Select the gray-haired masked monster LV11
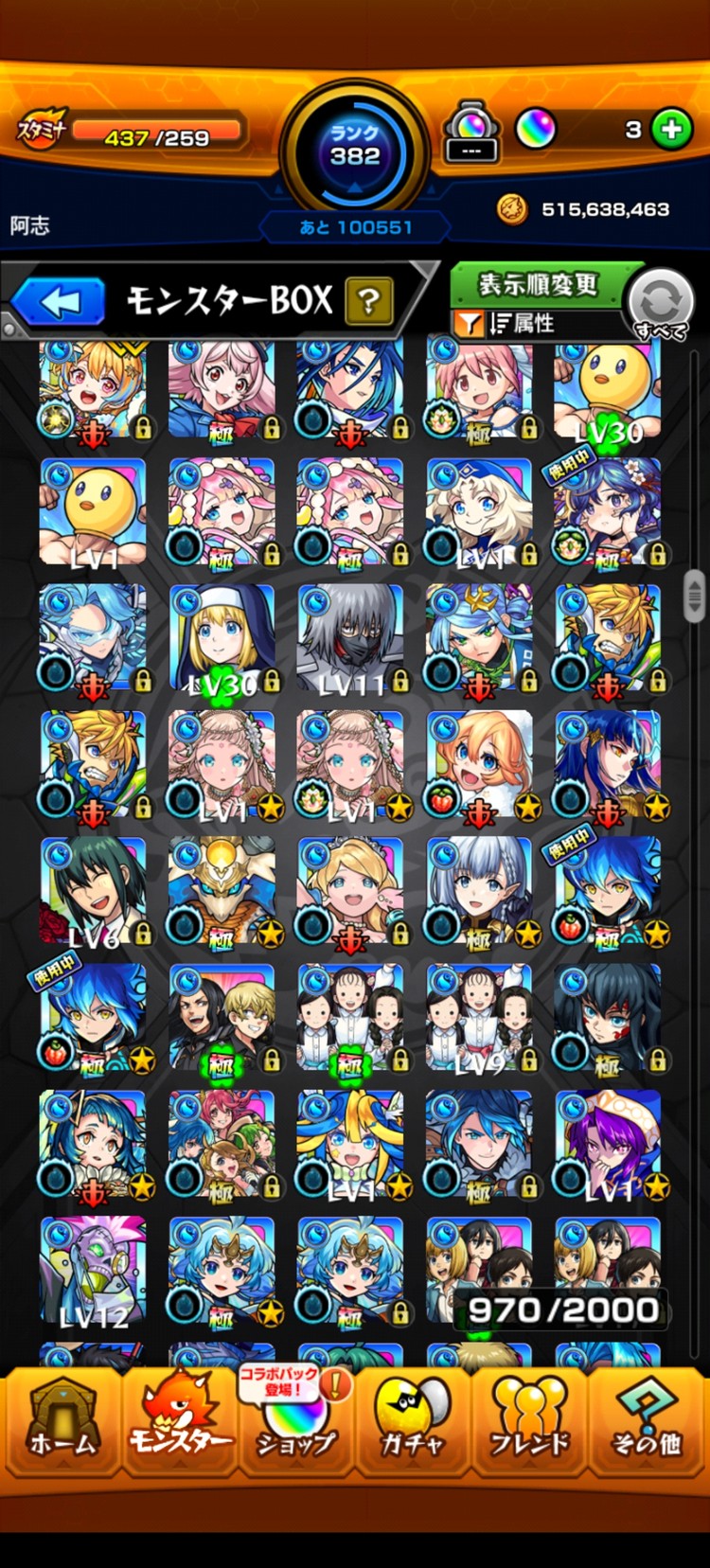 350,639
